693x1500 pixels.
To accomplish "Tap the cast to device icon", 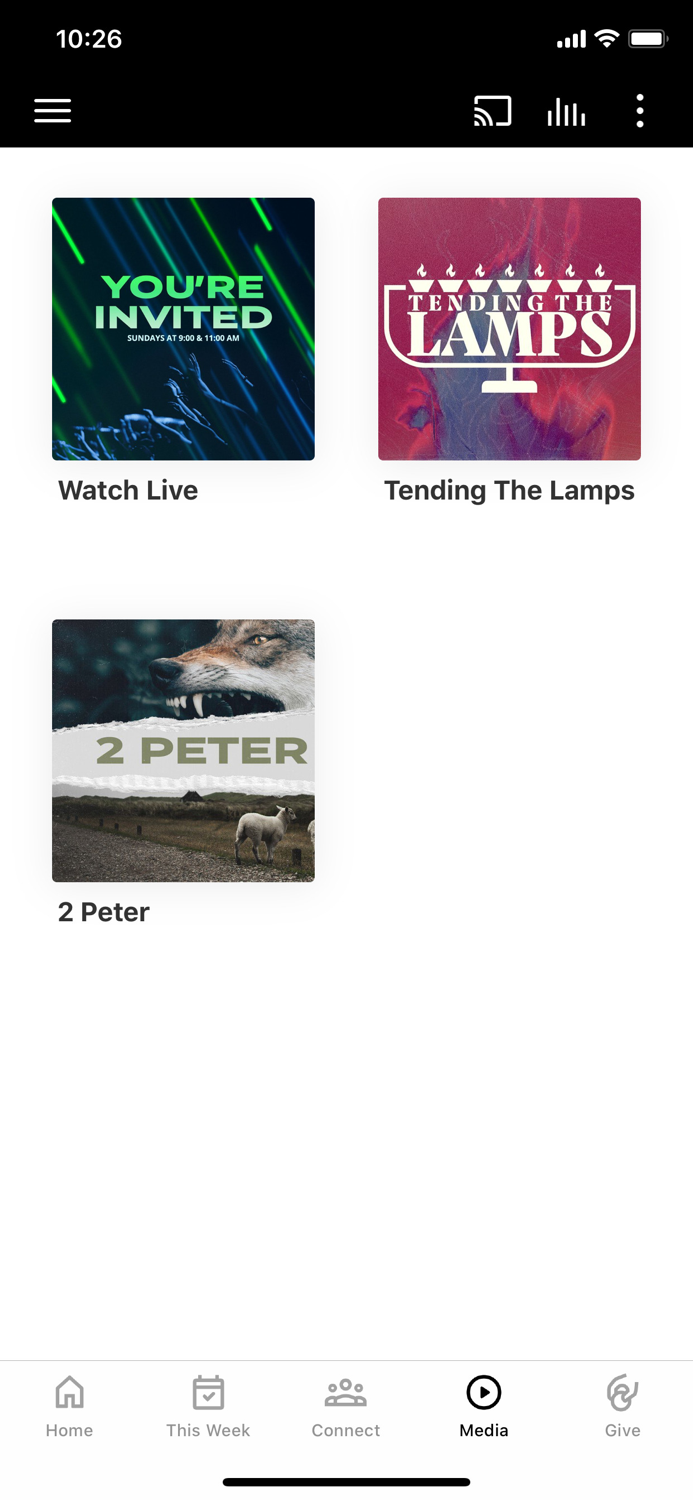I will coord(492,111).
